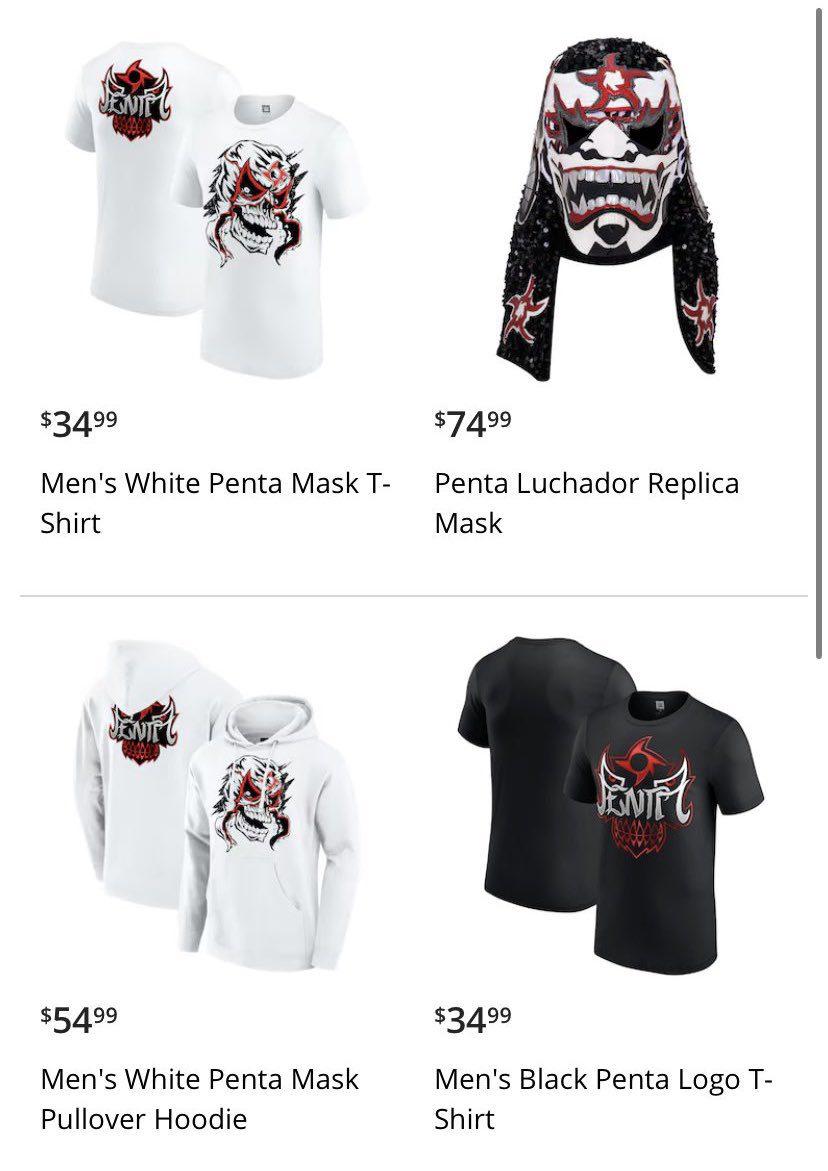Image resolution: width=828 pixels, height=1171 pixels.
Task: Open Men's White Penta Mask Pullover Hoodie
Action: point(200,1098)
